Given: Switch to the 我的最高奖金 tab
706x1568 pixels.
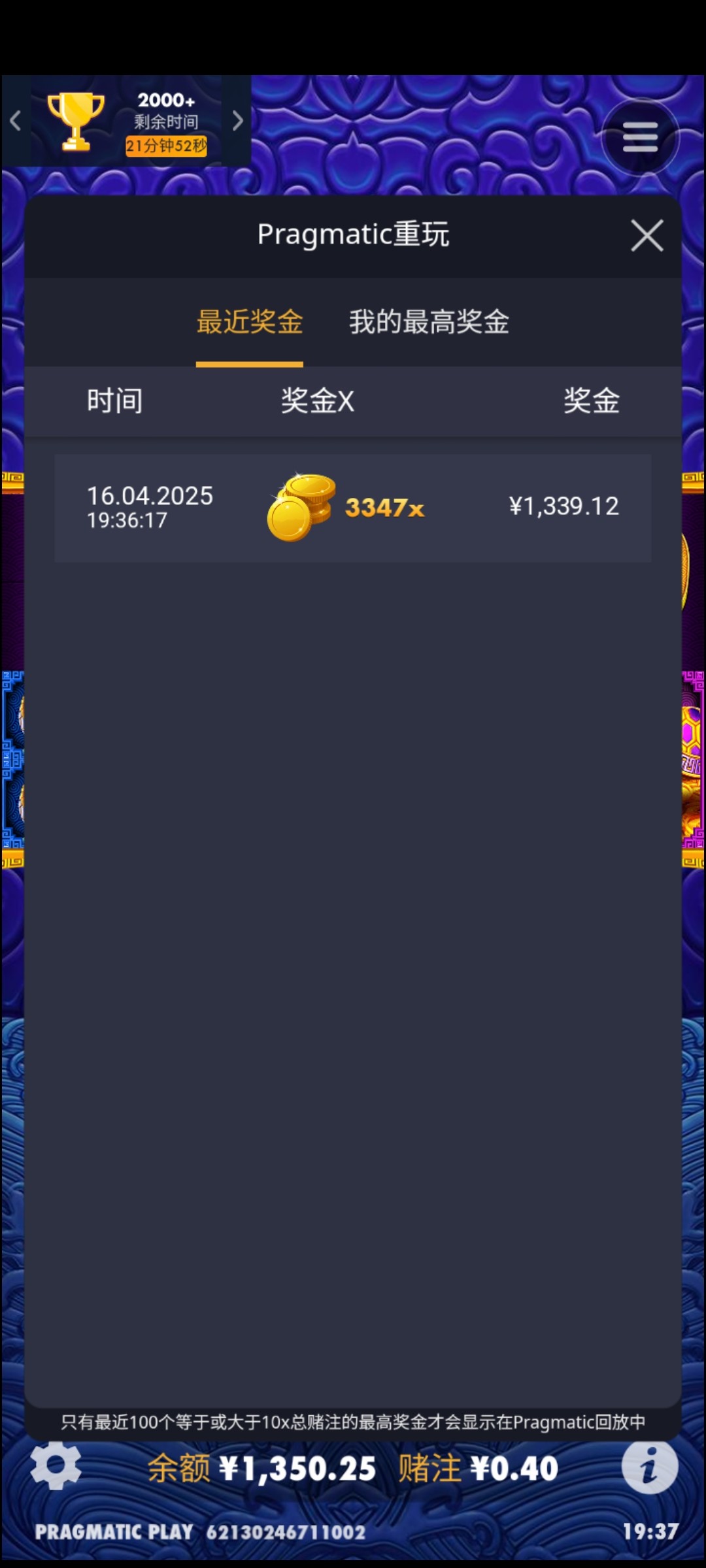Looking at the screenshot, I should click(x=429, y=322).
